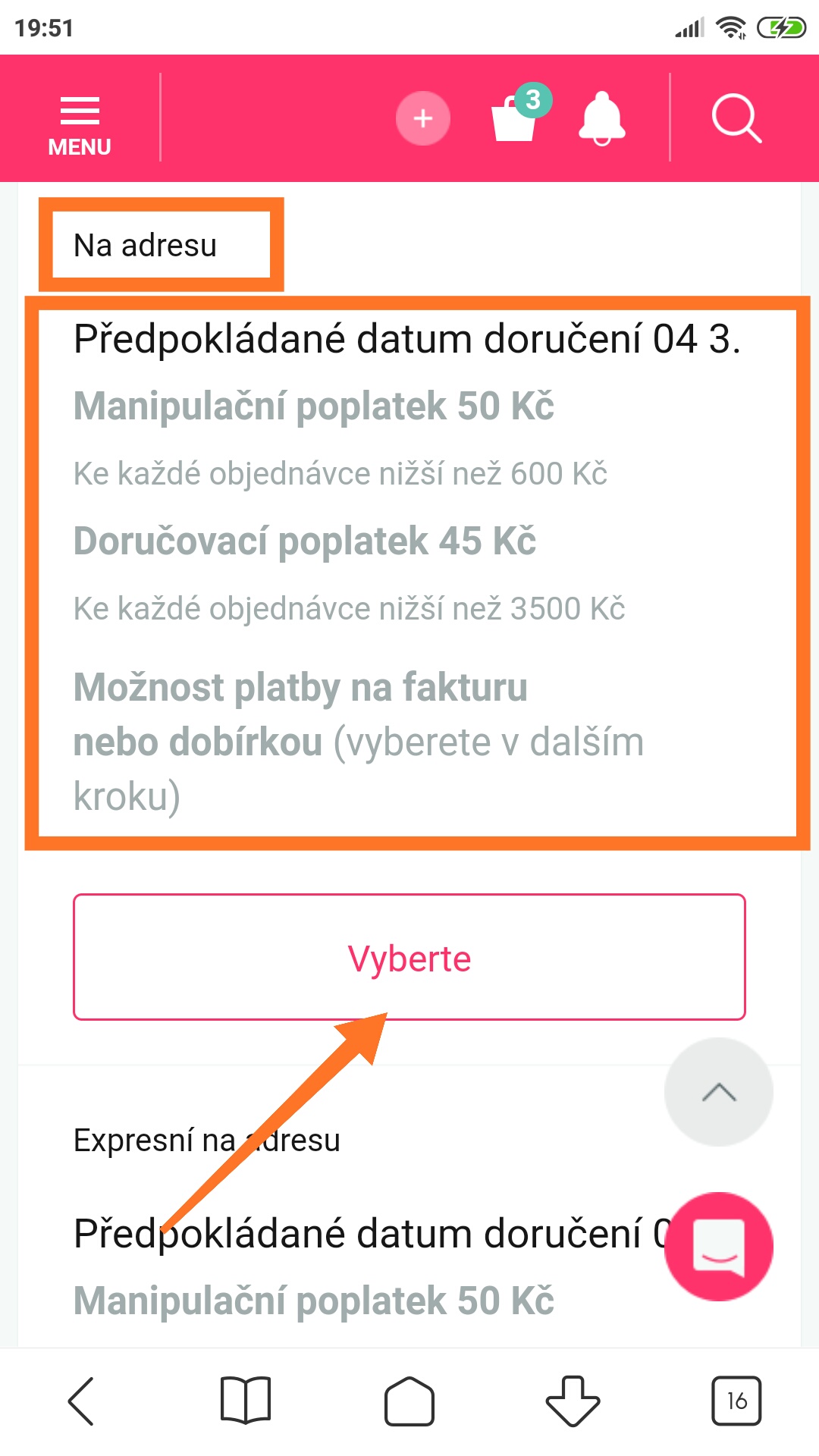Tap the round plus button
Screen dimensions: 819x1456
pyautogui.click(x=423, y=118)
